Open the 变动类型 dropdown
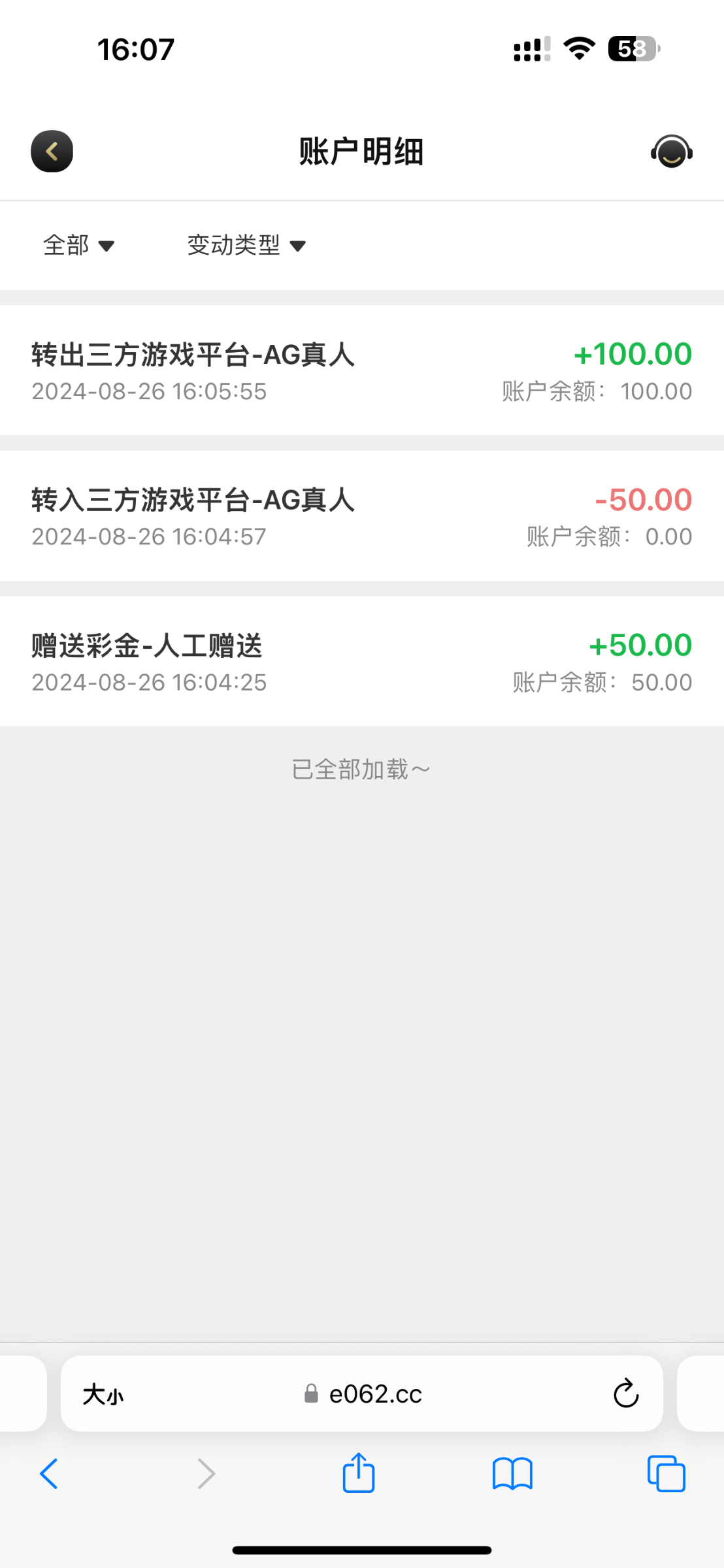 (246, 246)
